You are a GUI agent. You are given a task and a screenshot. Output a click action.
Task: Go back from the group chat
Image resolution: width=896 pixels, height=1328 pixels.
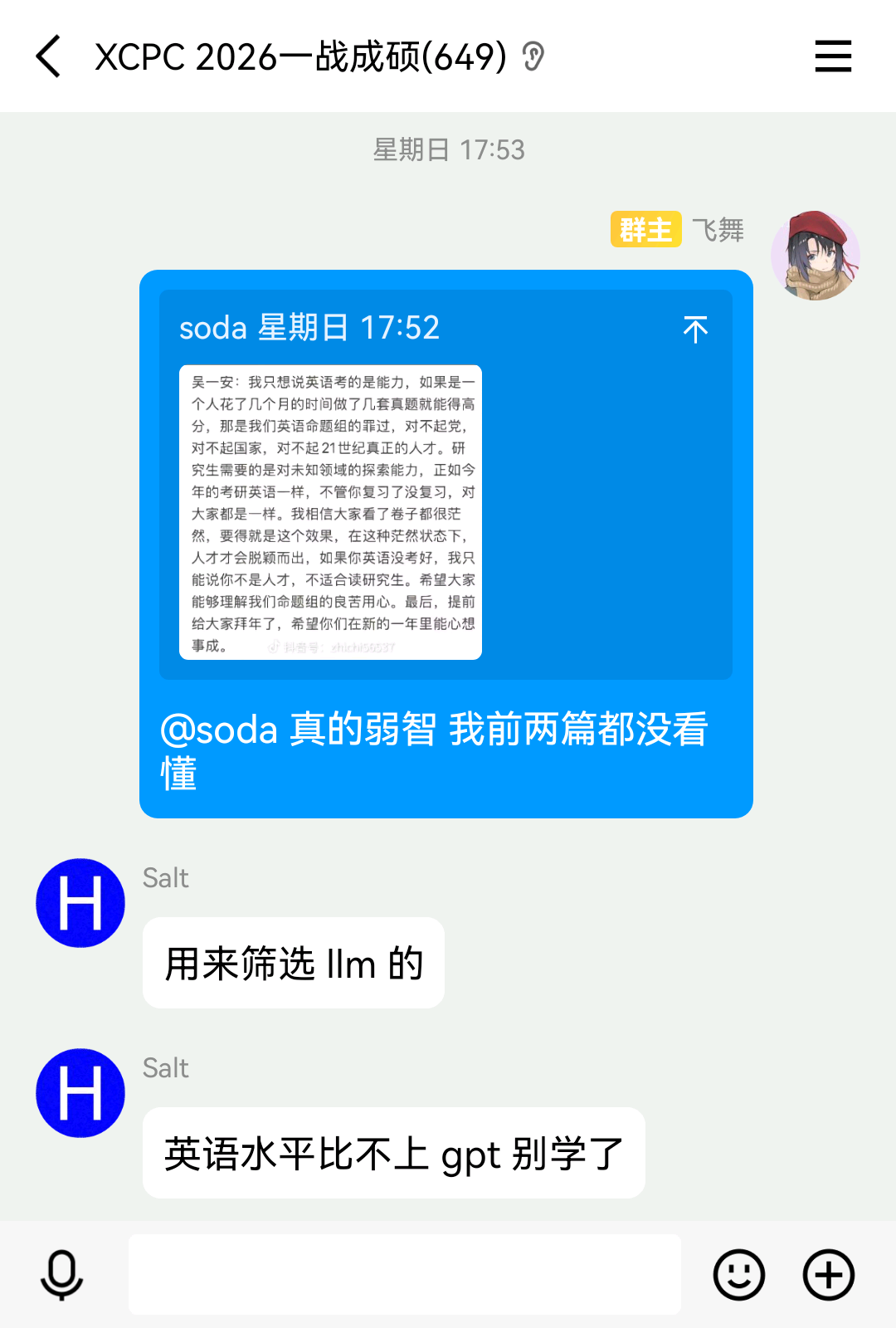(x=49, y=56)
